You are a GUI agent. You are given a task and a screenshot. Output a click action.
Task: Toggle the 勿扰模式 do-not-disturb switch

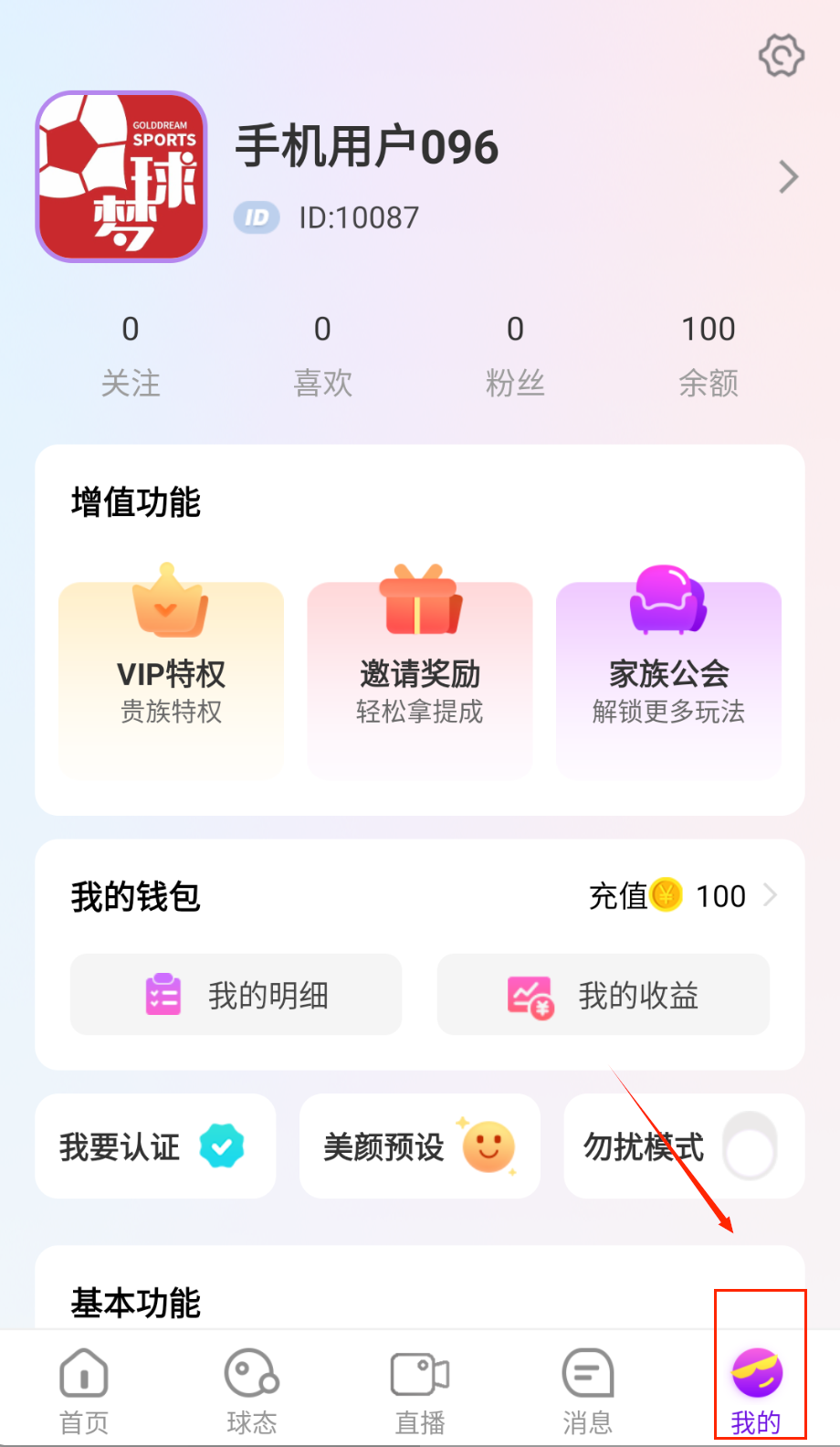point(750,1146)
